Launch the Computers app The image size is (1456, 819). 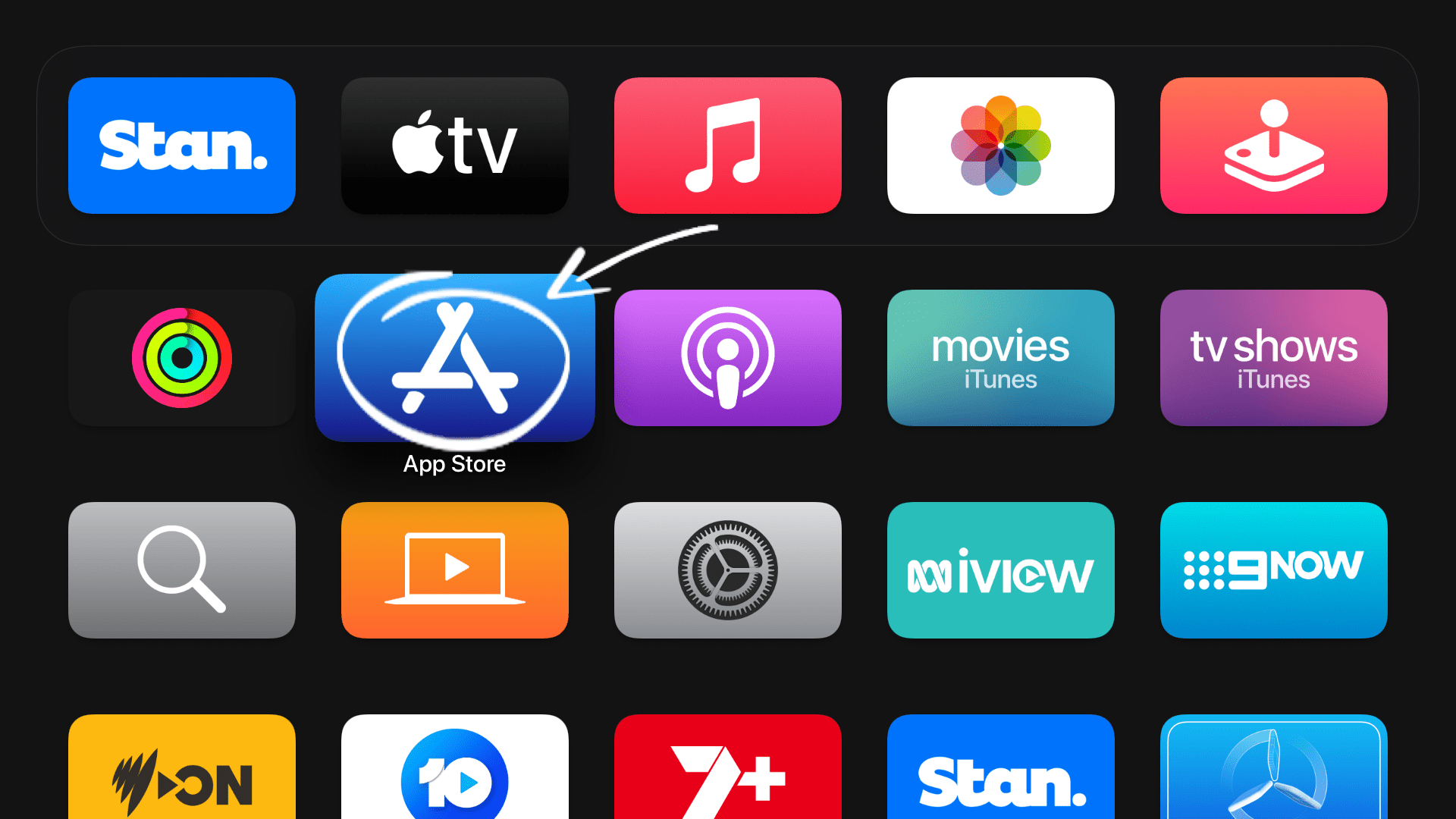(x=455, y=570)
